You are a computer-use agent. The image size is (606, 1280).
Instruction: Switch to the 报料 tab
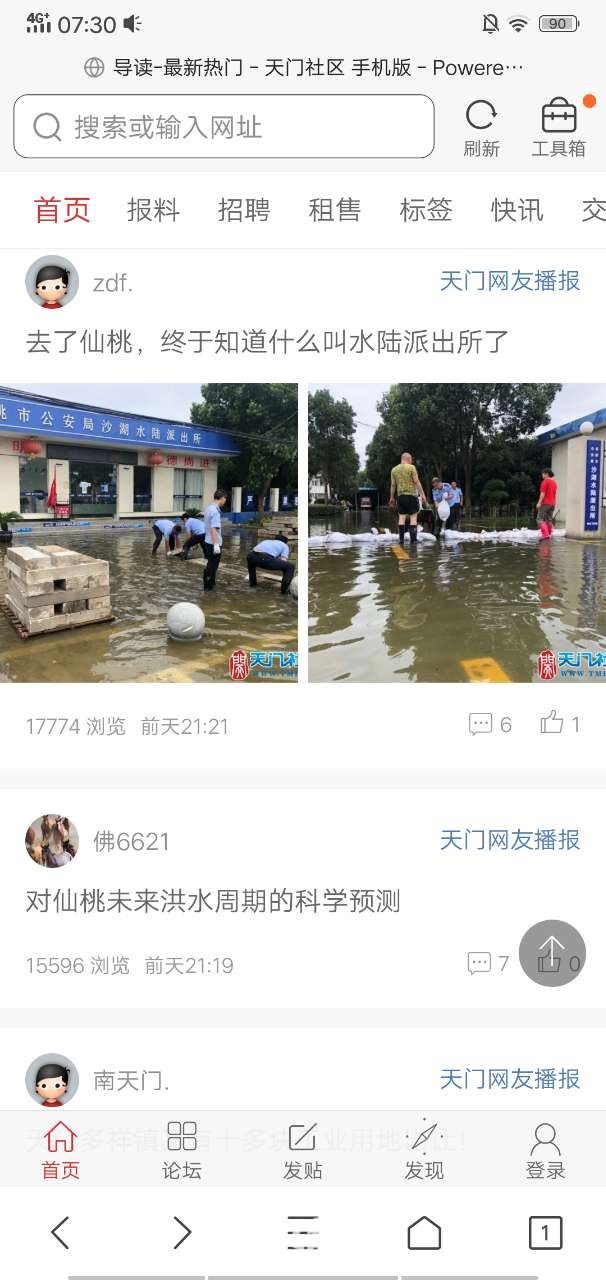coord(153,210)
